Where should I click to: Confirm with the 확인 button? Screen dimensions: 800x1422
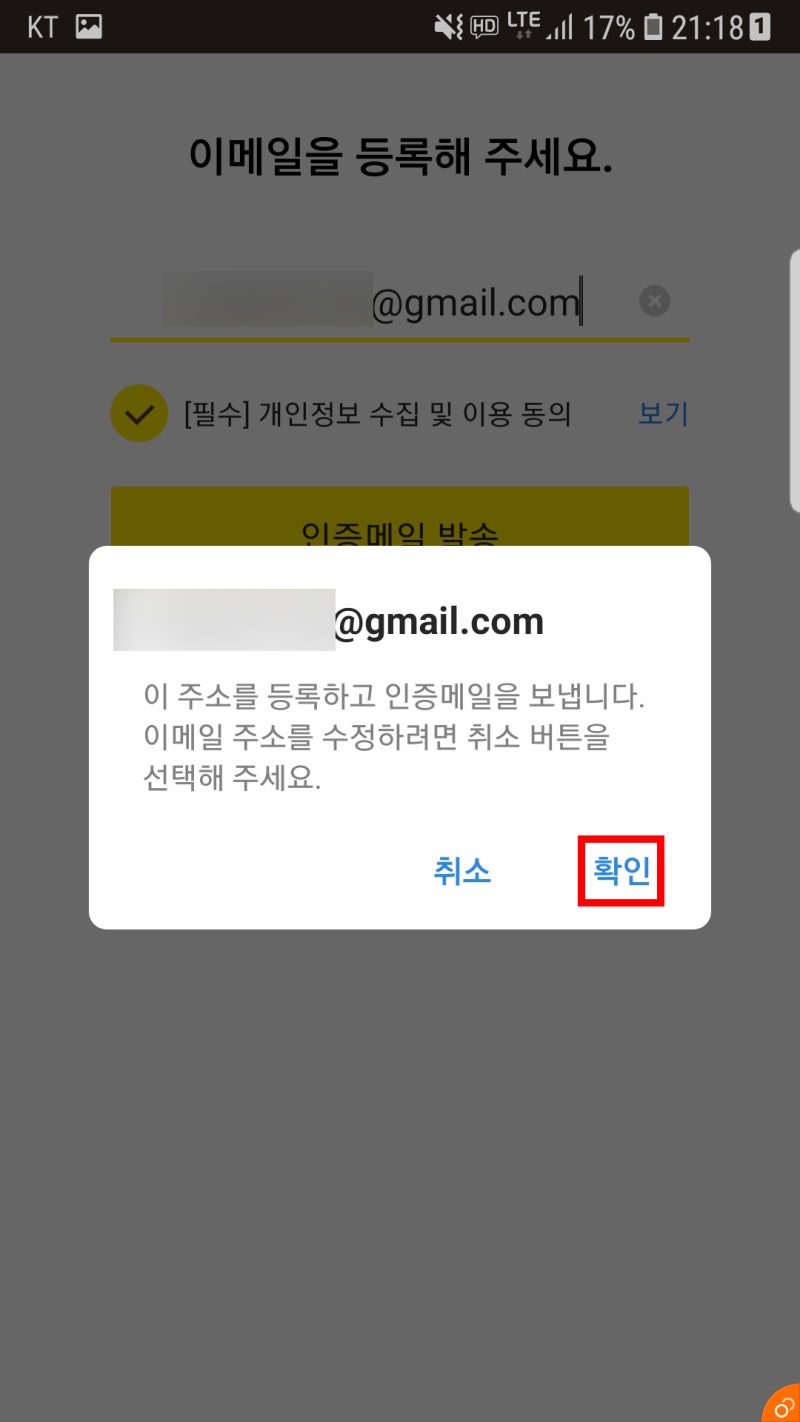tap(621, 871)
